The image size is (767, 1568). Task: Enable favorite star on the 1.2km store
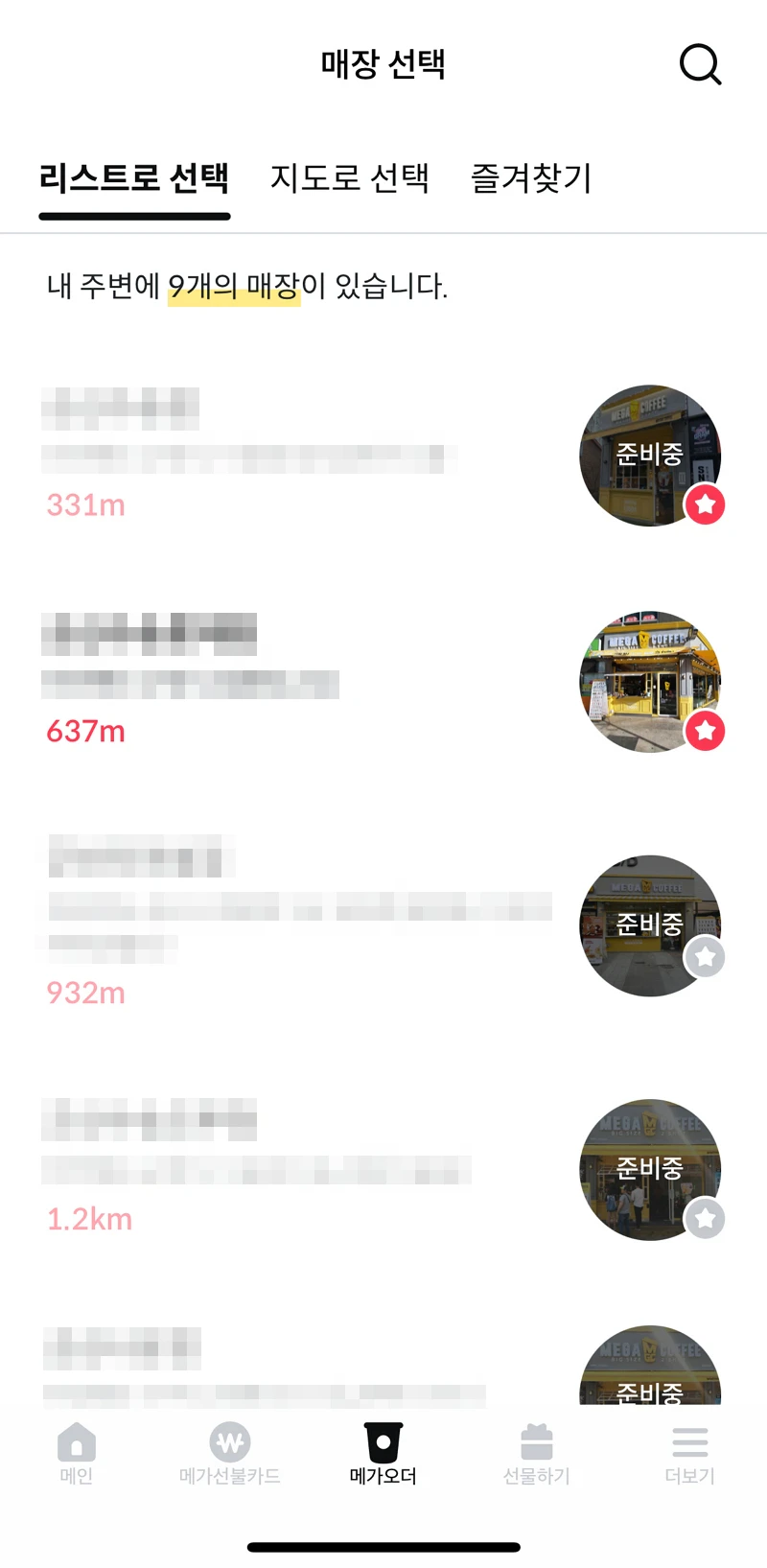pos(706,1219)
